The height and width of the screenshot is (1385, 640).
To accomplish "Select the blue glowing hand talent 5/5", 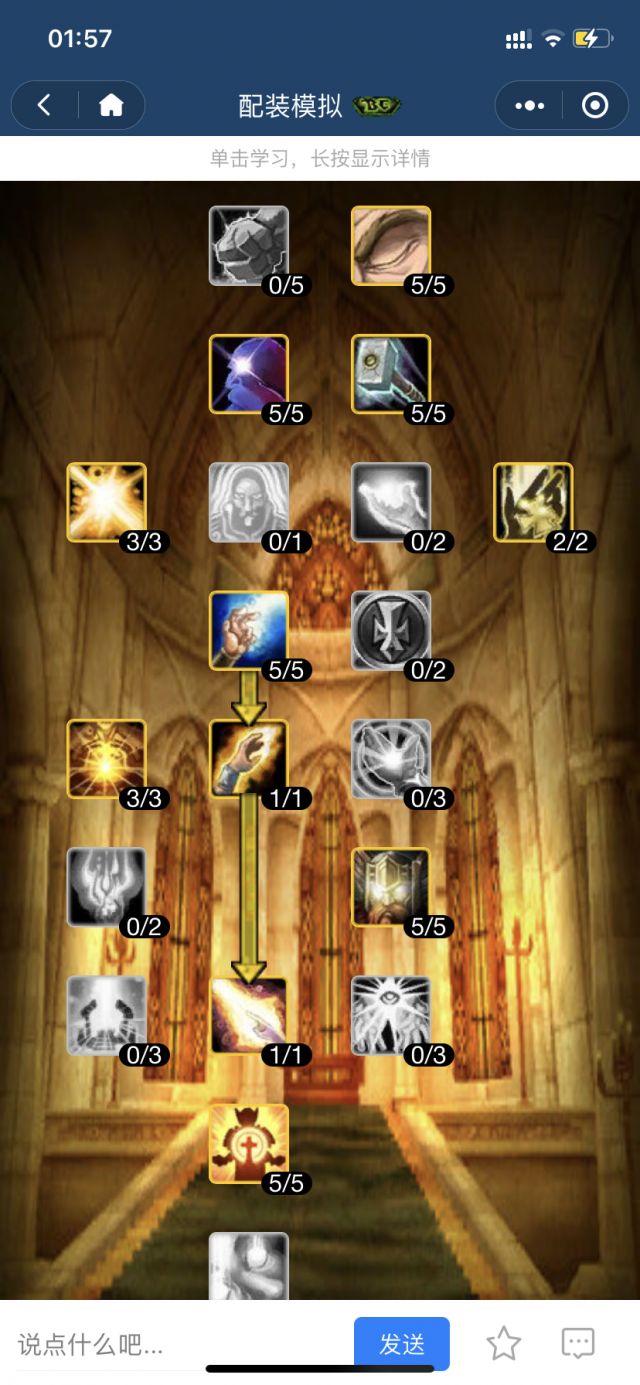I will pos(249,630).
